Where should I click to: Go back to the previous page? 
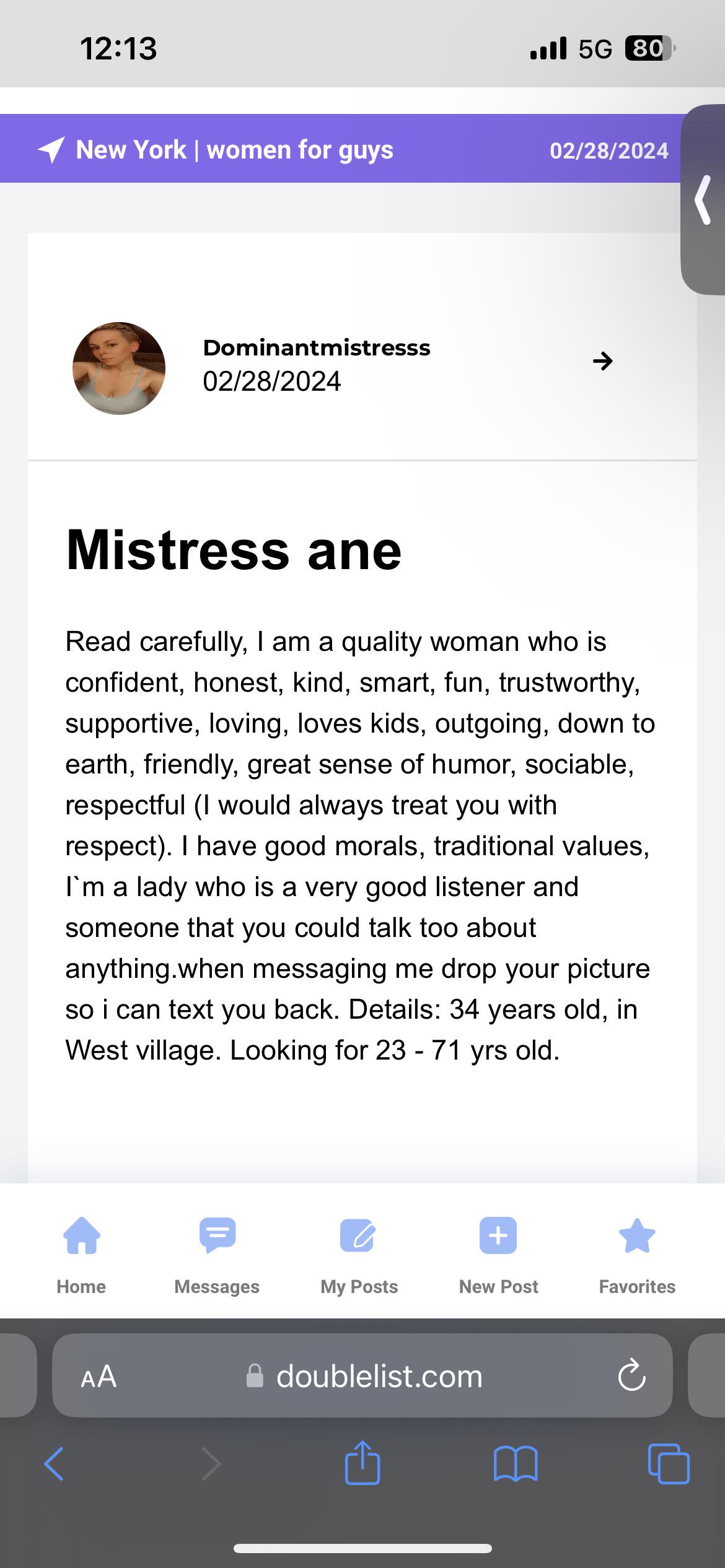click(x=54, y=1464)
